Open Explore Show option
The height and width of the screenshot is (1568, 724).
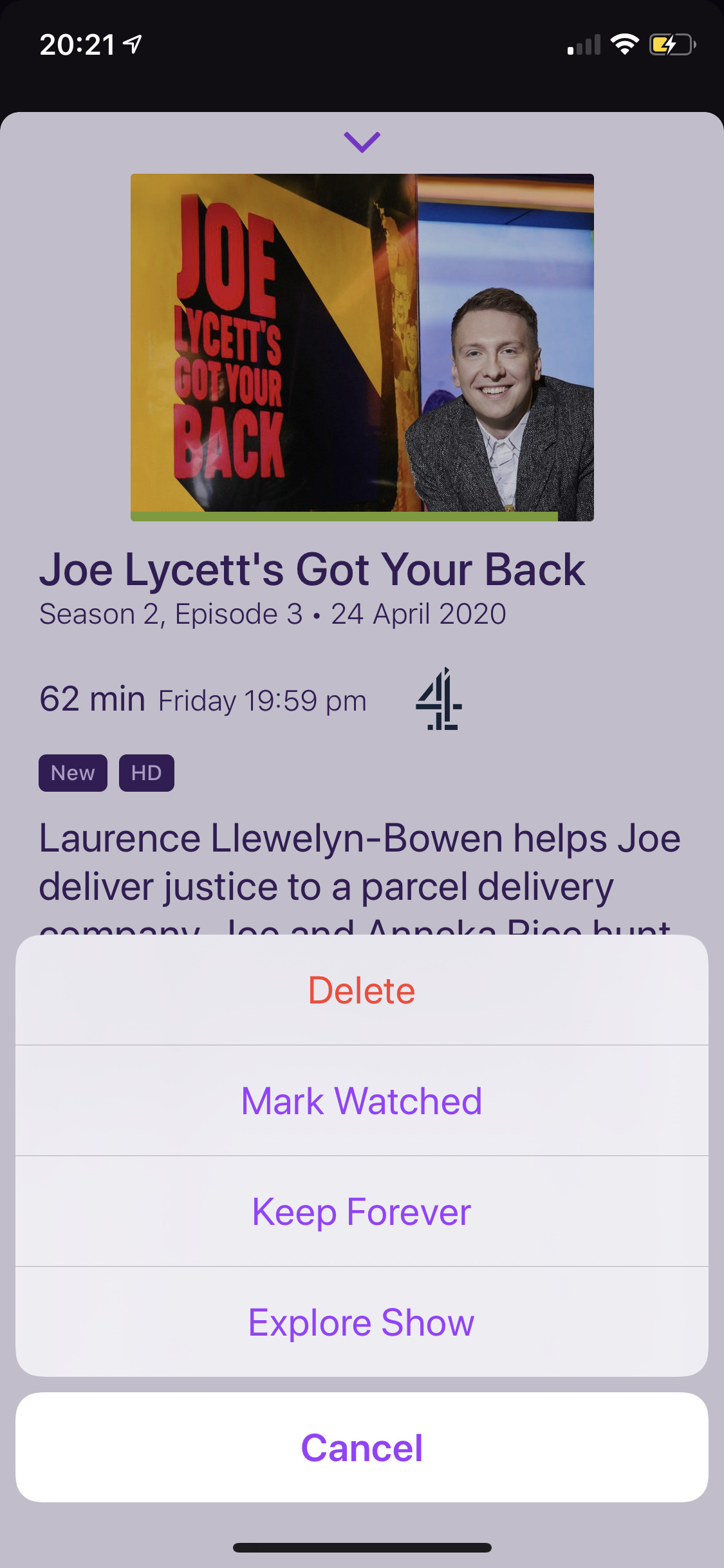362,1322
